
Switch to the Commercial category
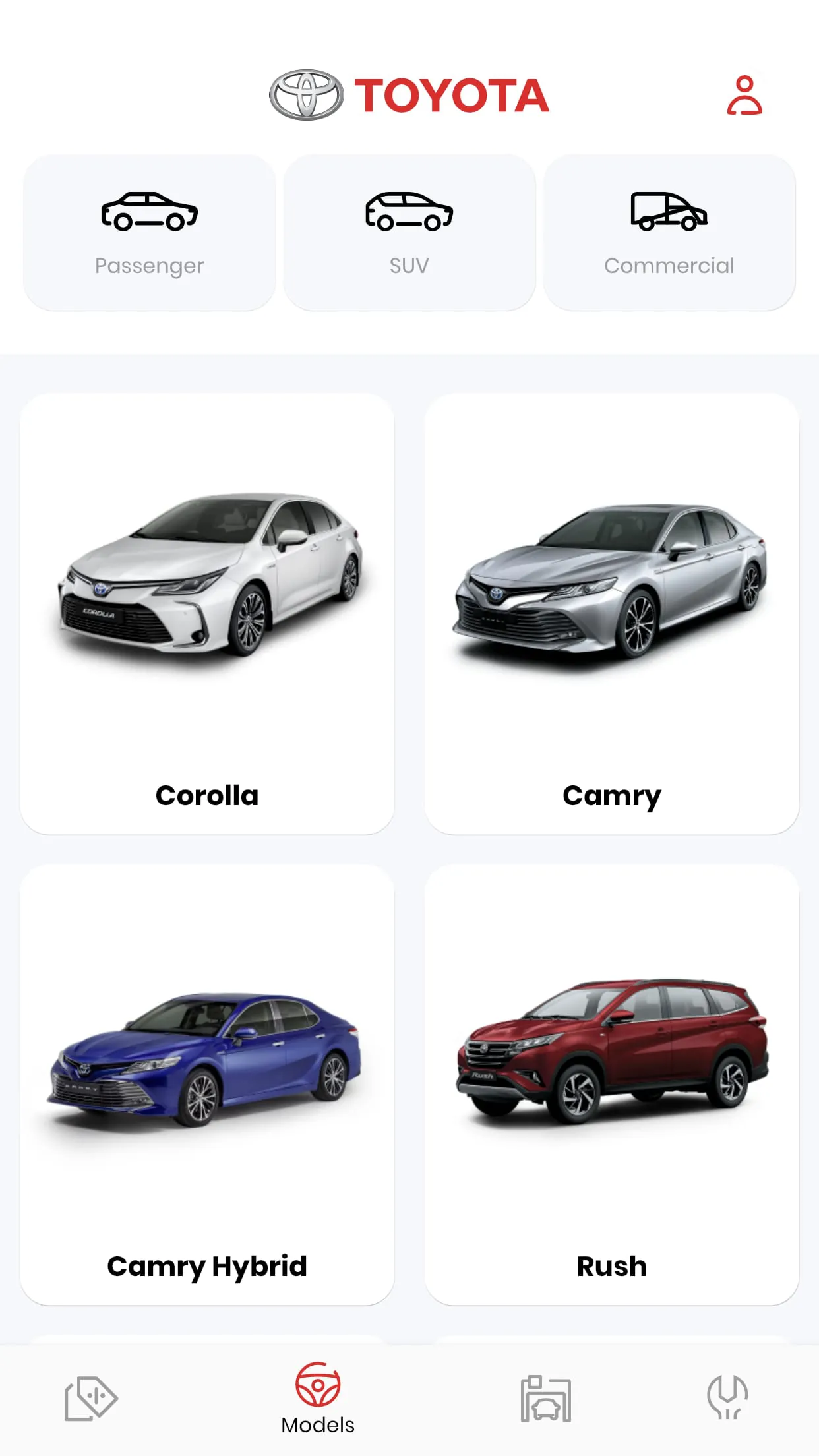pos(669,231)
